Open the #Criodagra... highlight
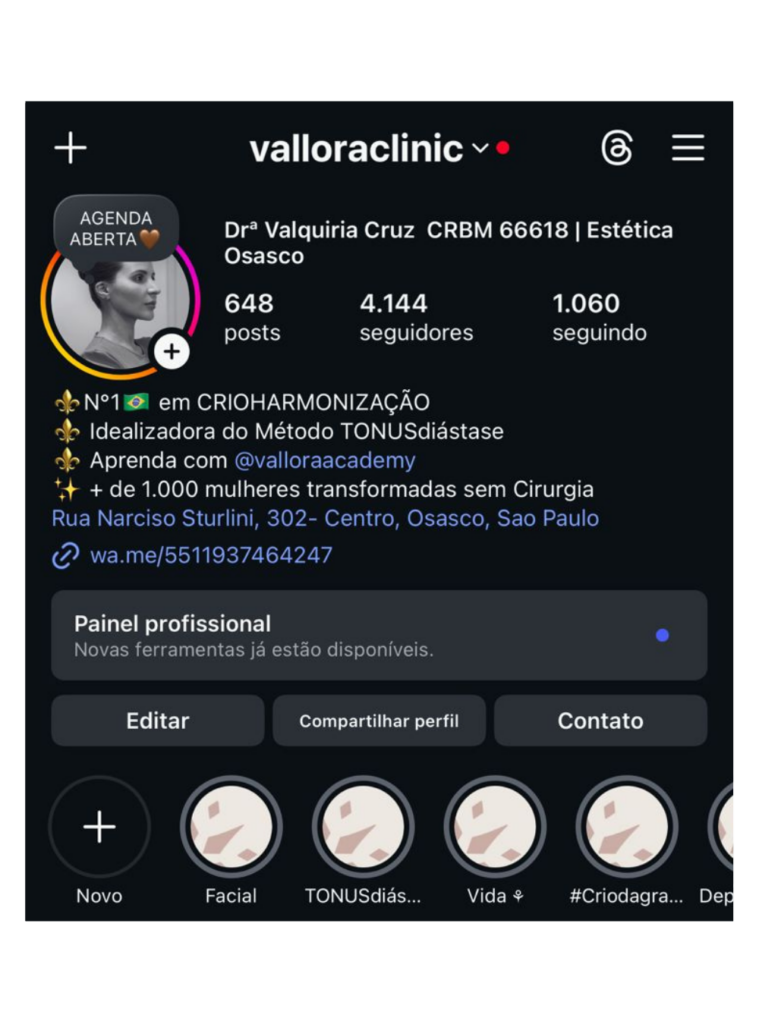759x1024 pixels. (627, 827)
